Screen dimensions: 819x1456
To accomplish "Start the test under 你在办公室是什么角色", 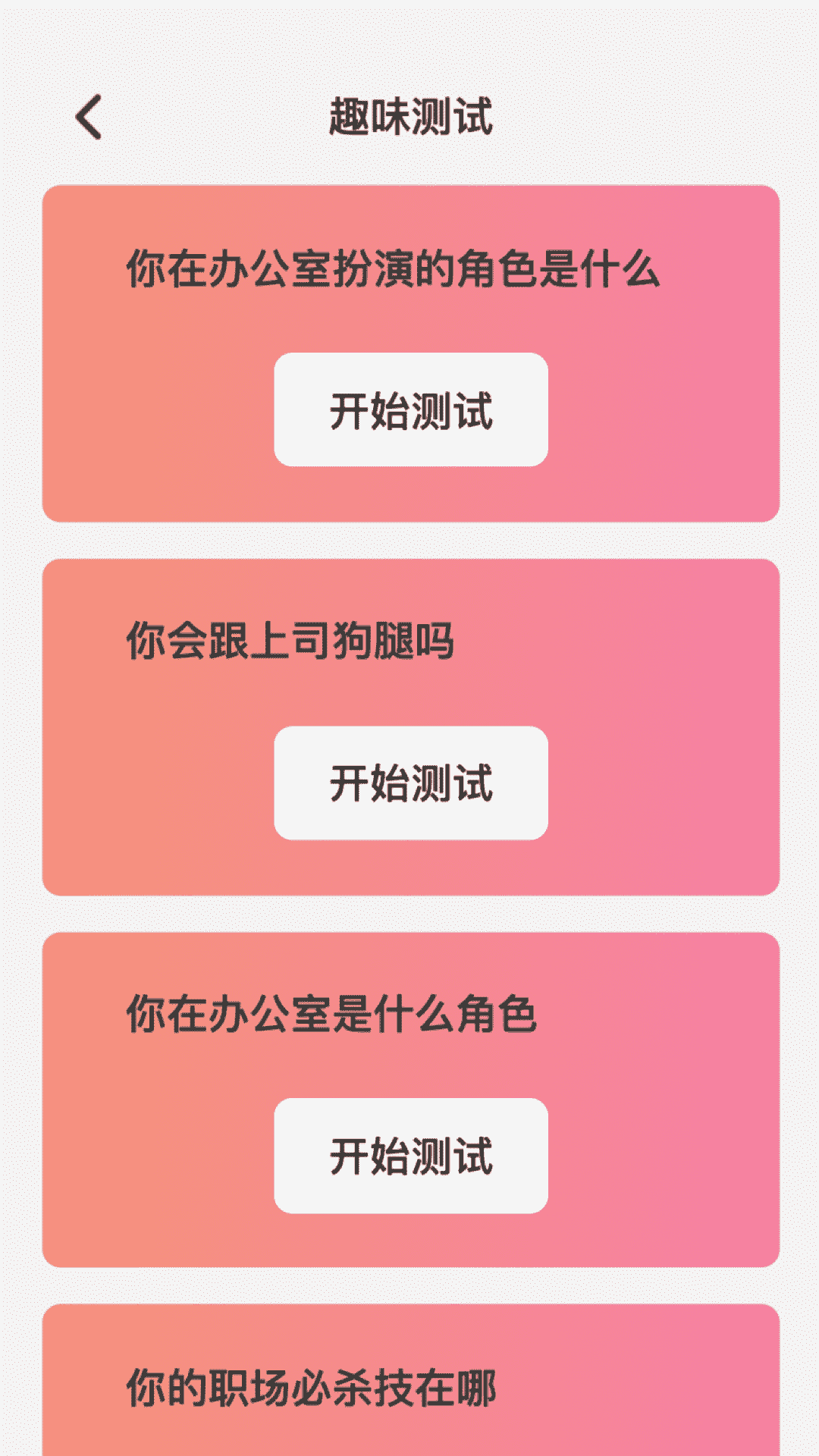I will (410, 1156).
